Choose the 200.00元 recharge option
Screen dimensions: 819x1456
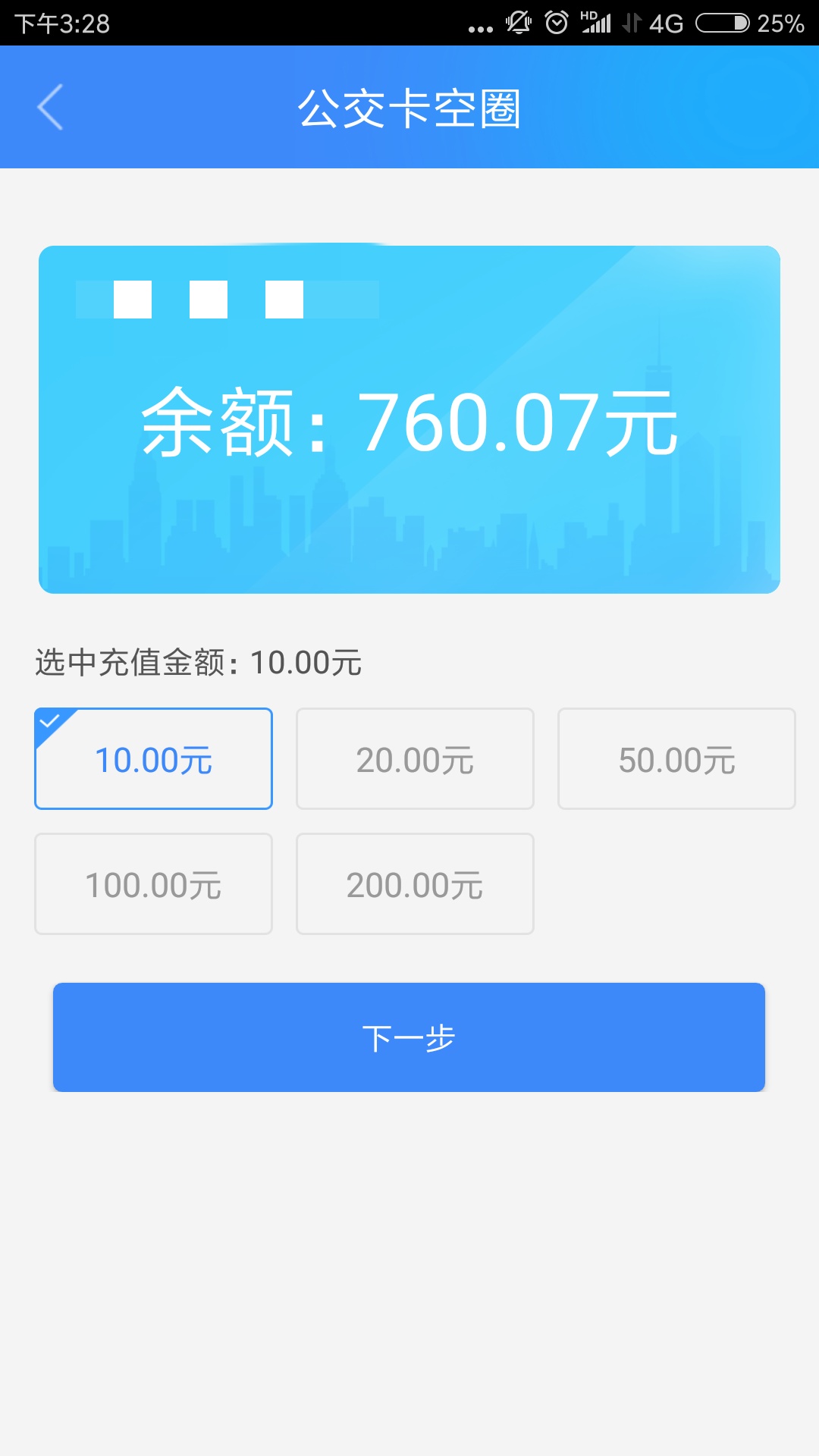(x=415, y=884)
